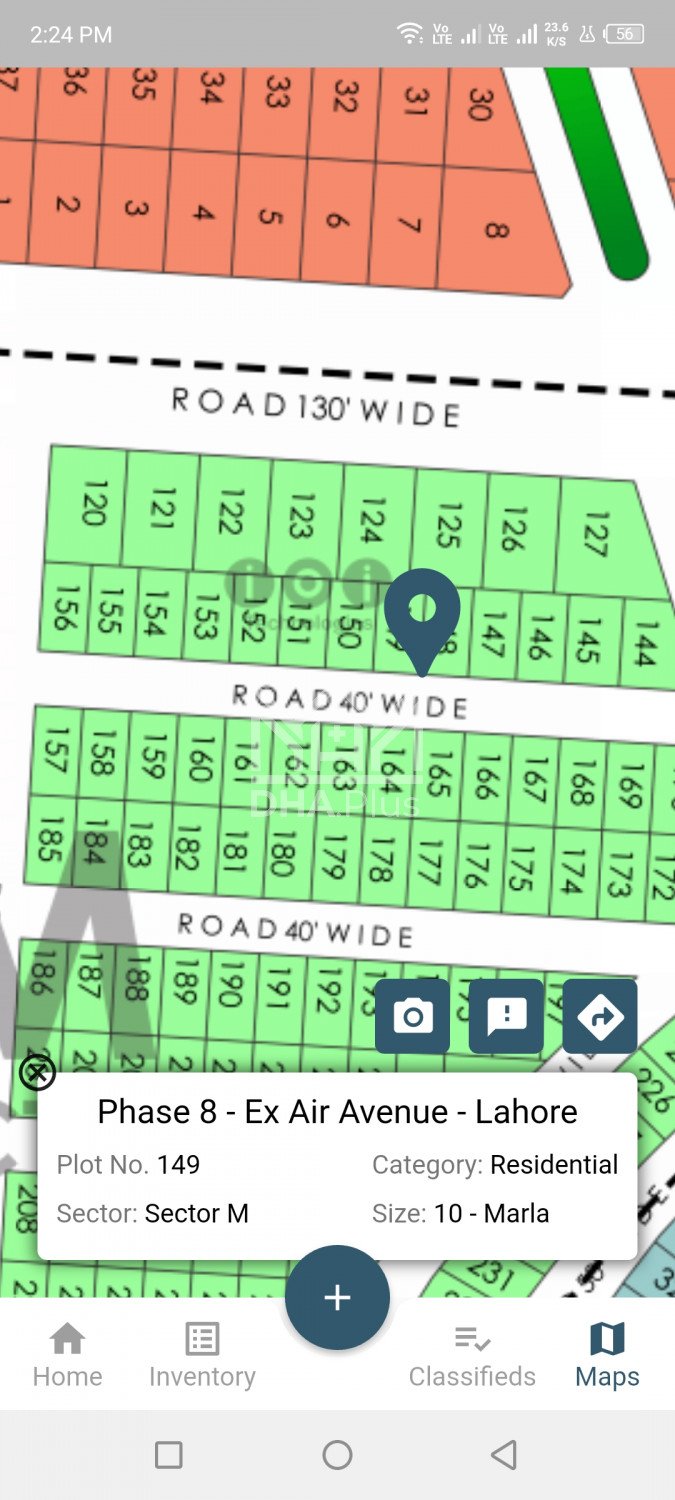Switch to the Classifieds tab

472,1354
